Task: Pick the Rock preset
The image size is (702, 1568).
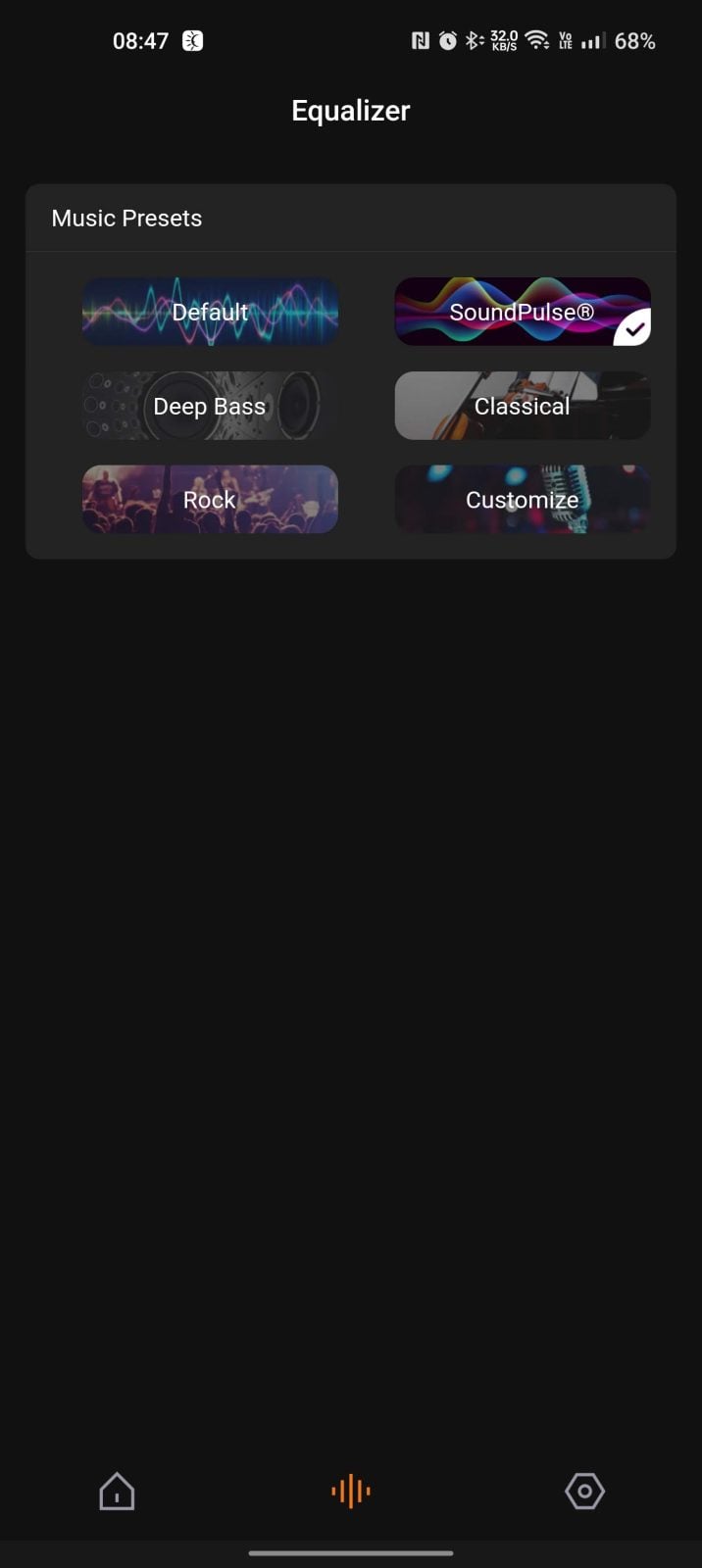Action: click(210, 500)
